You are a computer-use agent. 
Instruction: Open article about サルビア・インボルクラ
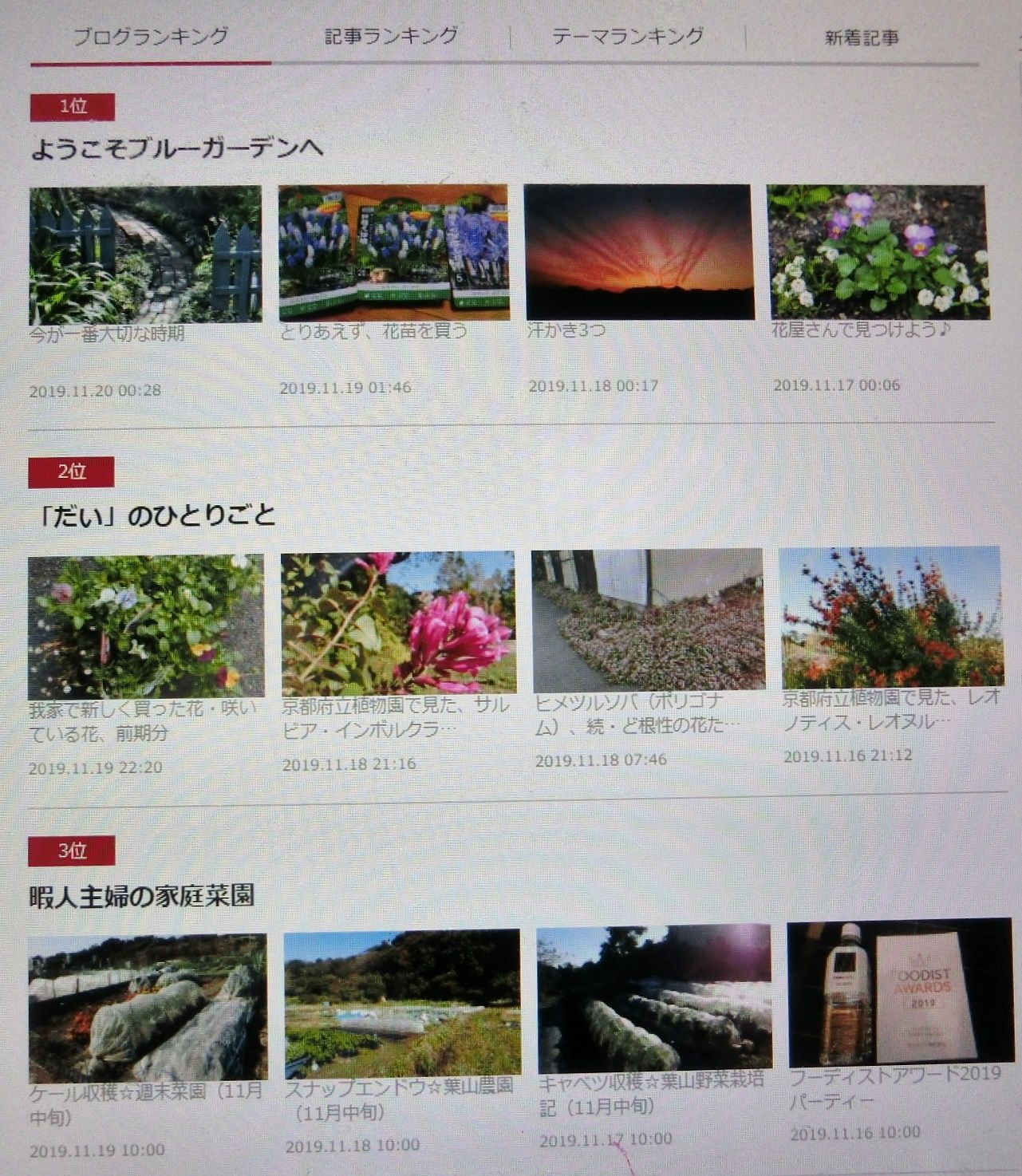pos(395,717)
